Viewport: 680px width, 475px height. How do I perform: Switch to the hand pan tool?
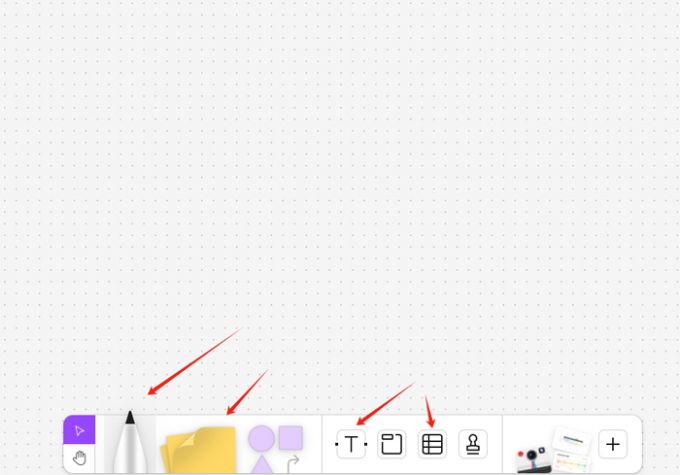79,459
